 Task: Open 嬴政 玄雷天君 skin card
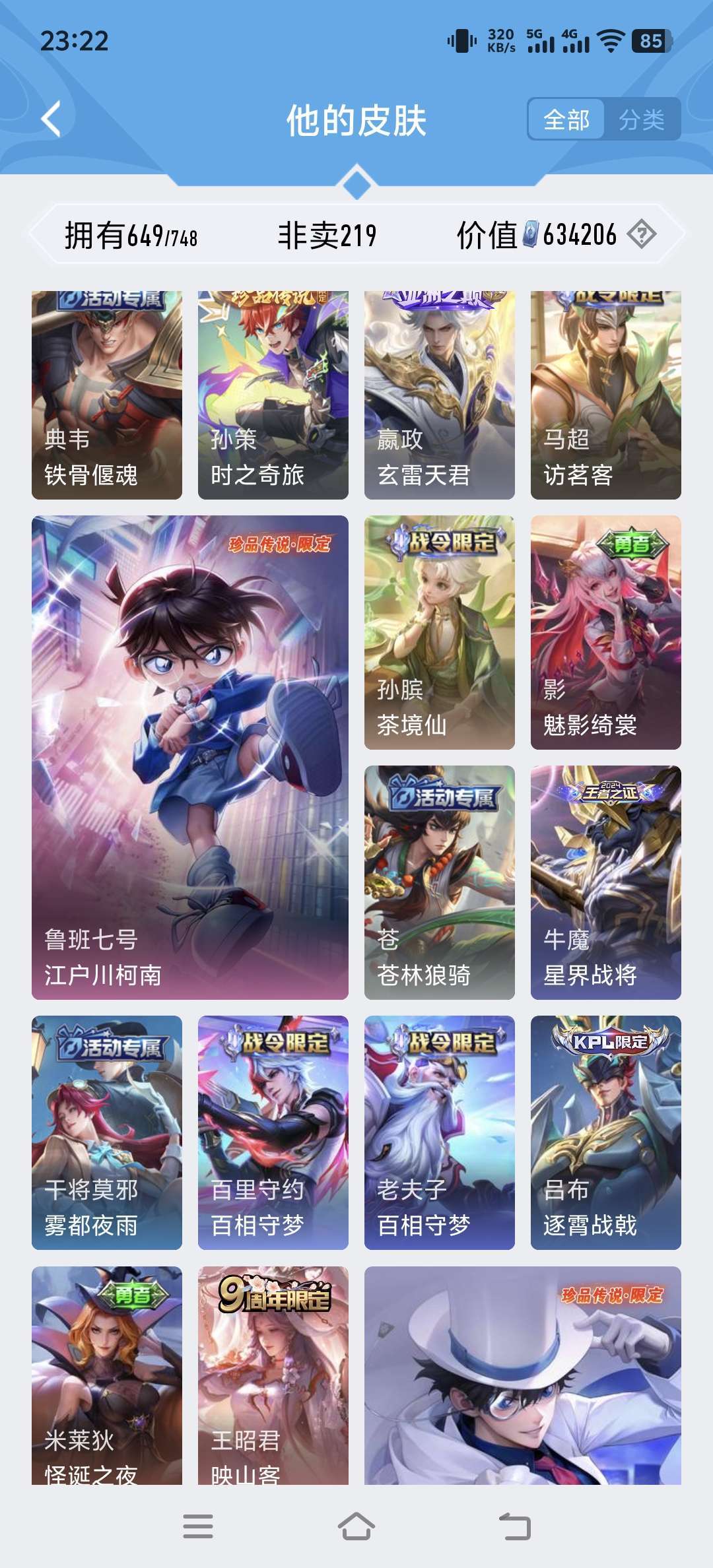pyautogui.click(x=440, y=396)
